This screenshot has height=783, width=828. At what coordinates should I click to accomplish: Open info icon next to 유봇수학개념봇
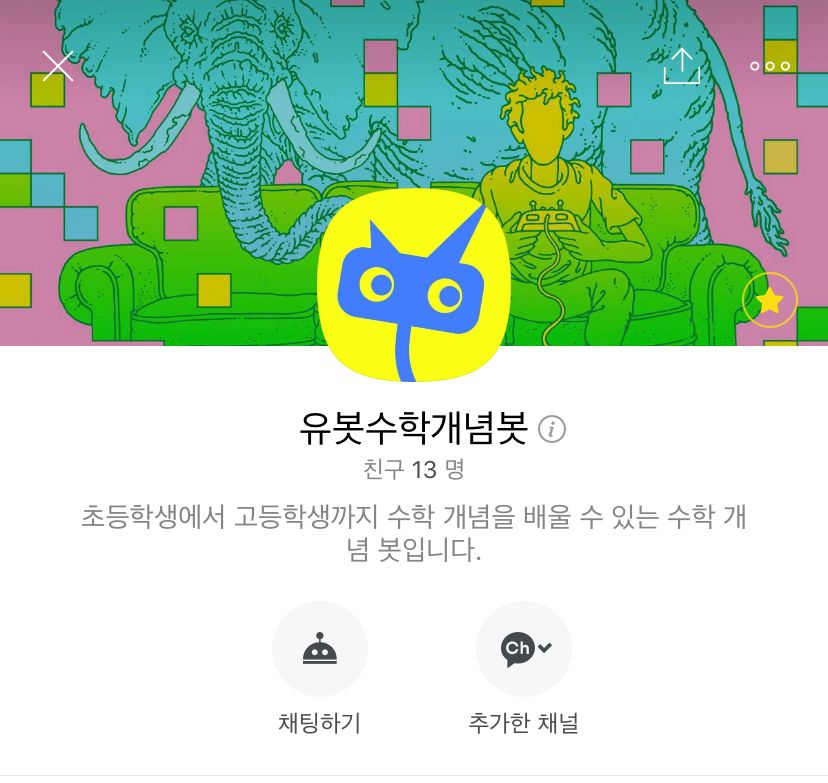click(x=552, y=429)
